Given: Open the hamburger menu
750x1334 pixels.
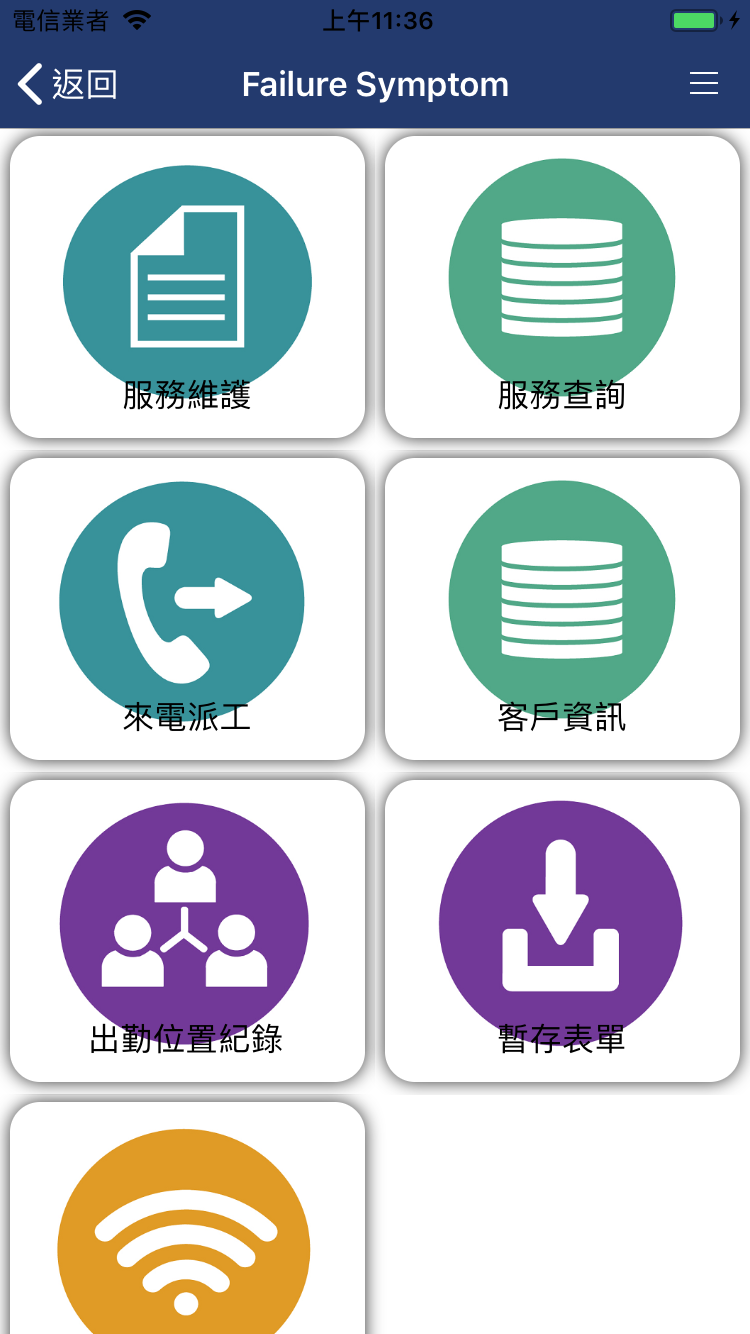Looking at the screenshot, I should point(704,84).
